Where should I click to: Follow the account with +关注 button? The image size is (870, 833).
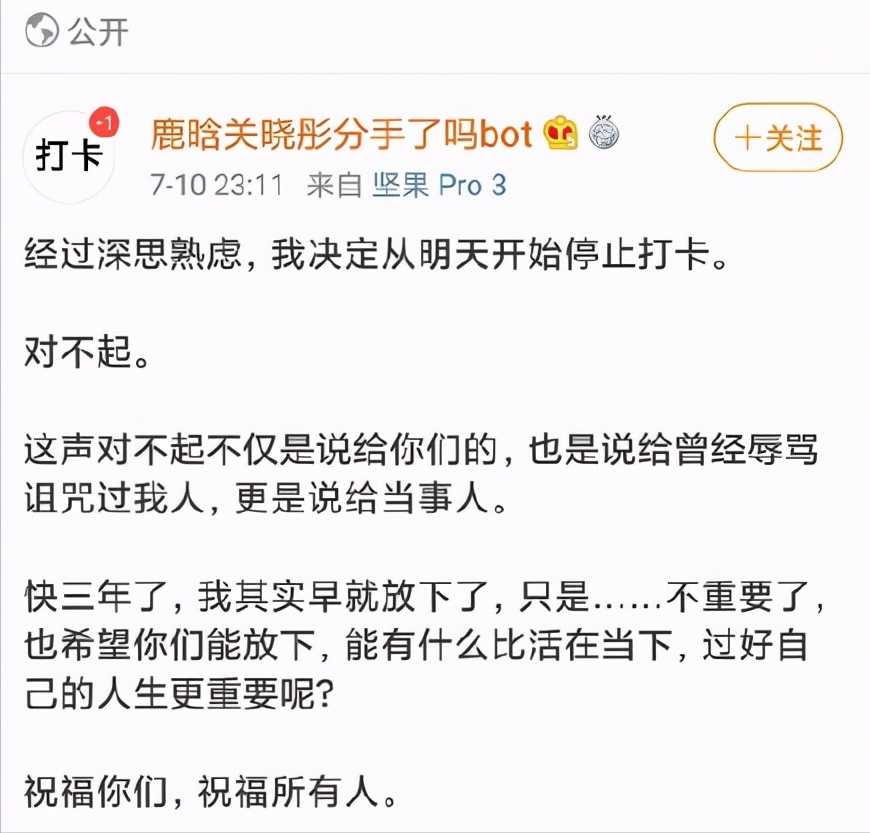778,138
